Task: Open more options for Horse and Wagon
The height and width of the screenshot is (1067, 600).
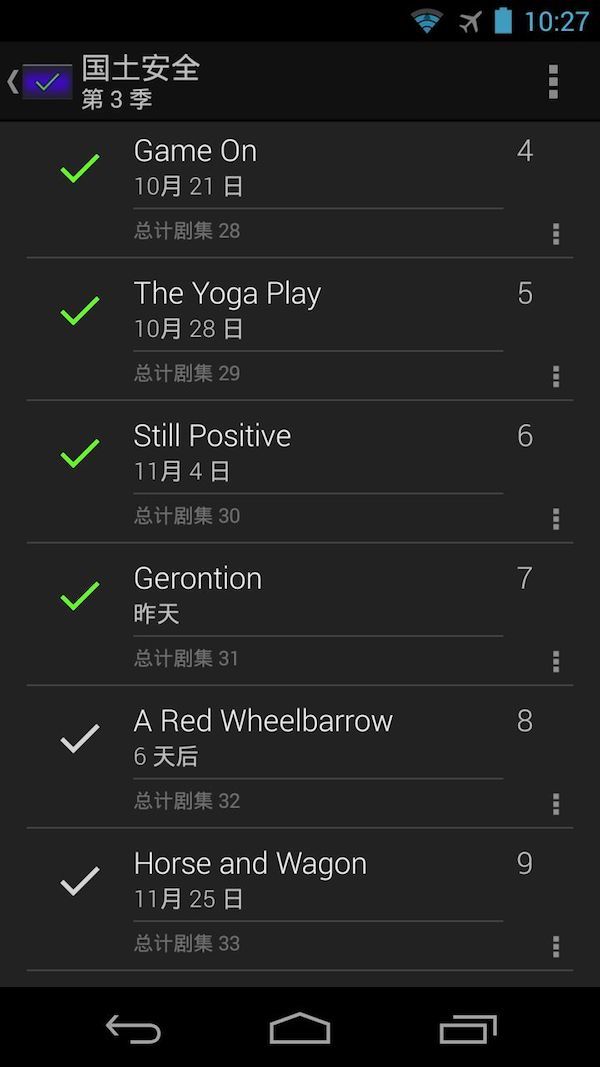Action: [x=556, y=946]
